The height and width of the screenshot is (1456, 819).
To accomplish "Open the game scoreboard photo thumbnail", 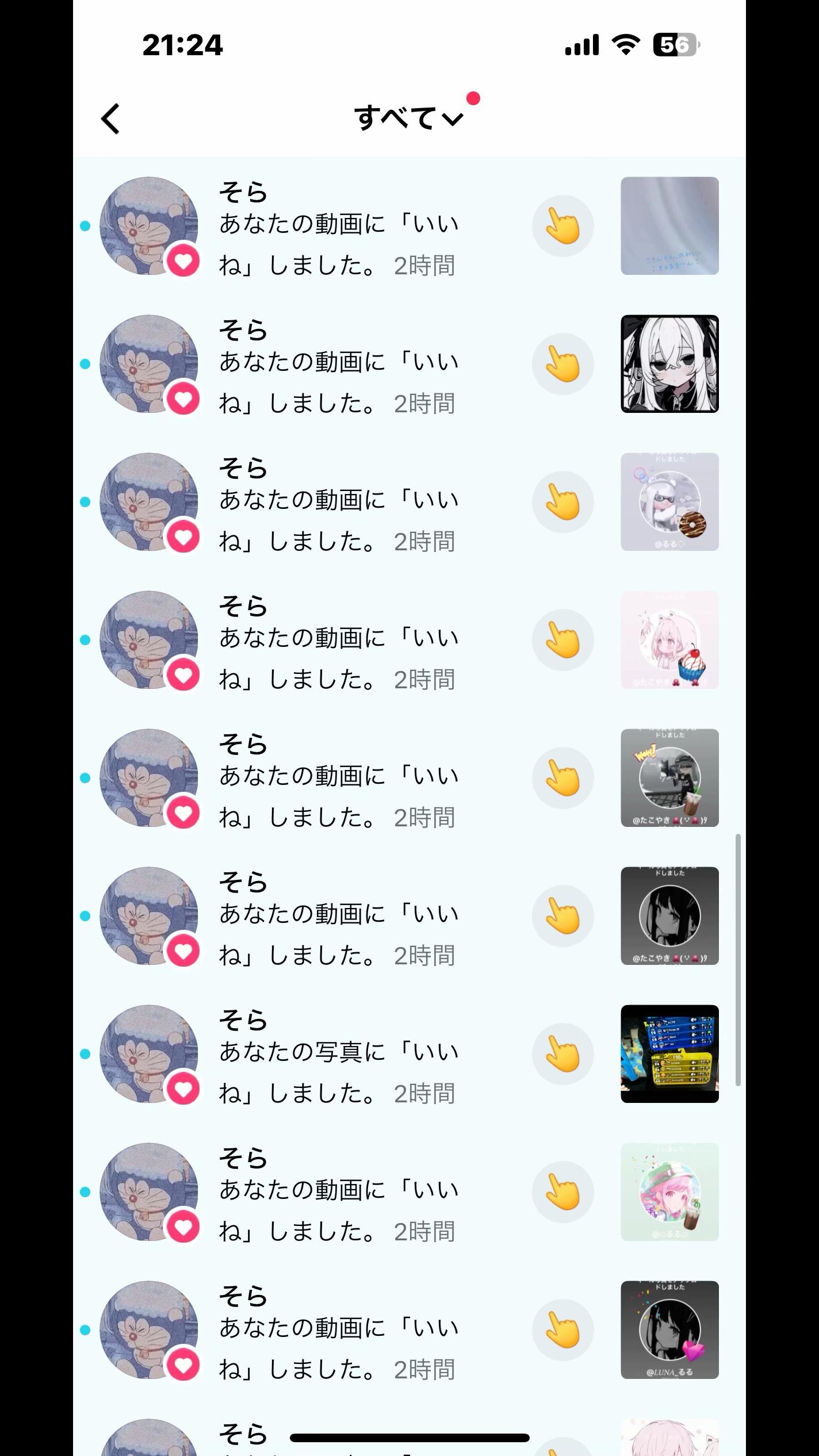I will tap(669, 1053).
